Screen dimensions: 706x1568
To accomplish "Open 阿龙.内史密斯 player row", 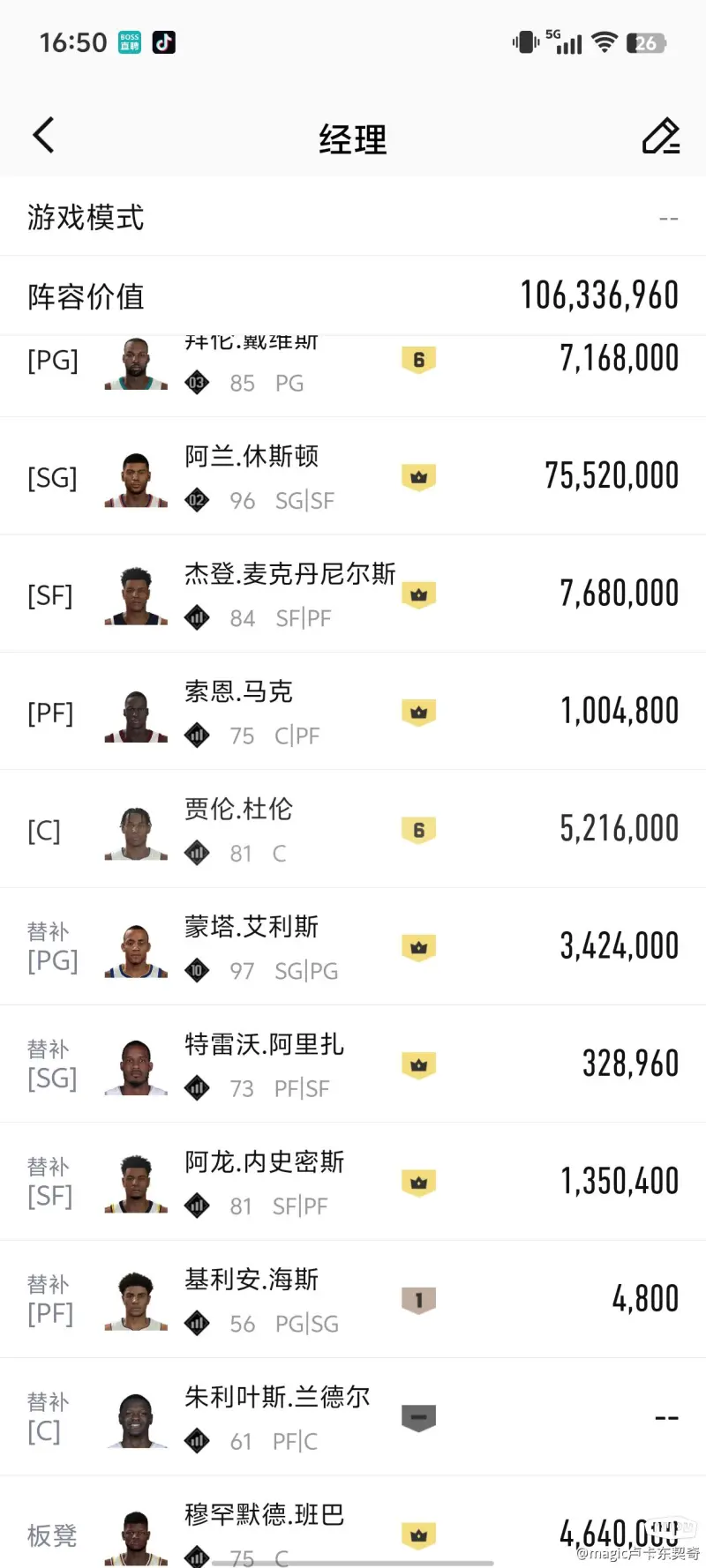I will coord(353,1182).
